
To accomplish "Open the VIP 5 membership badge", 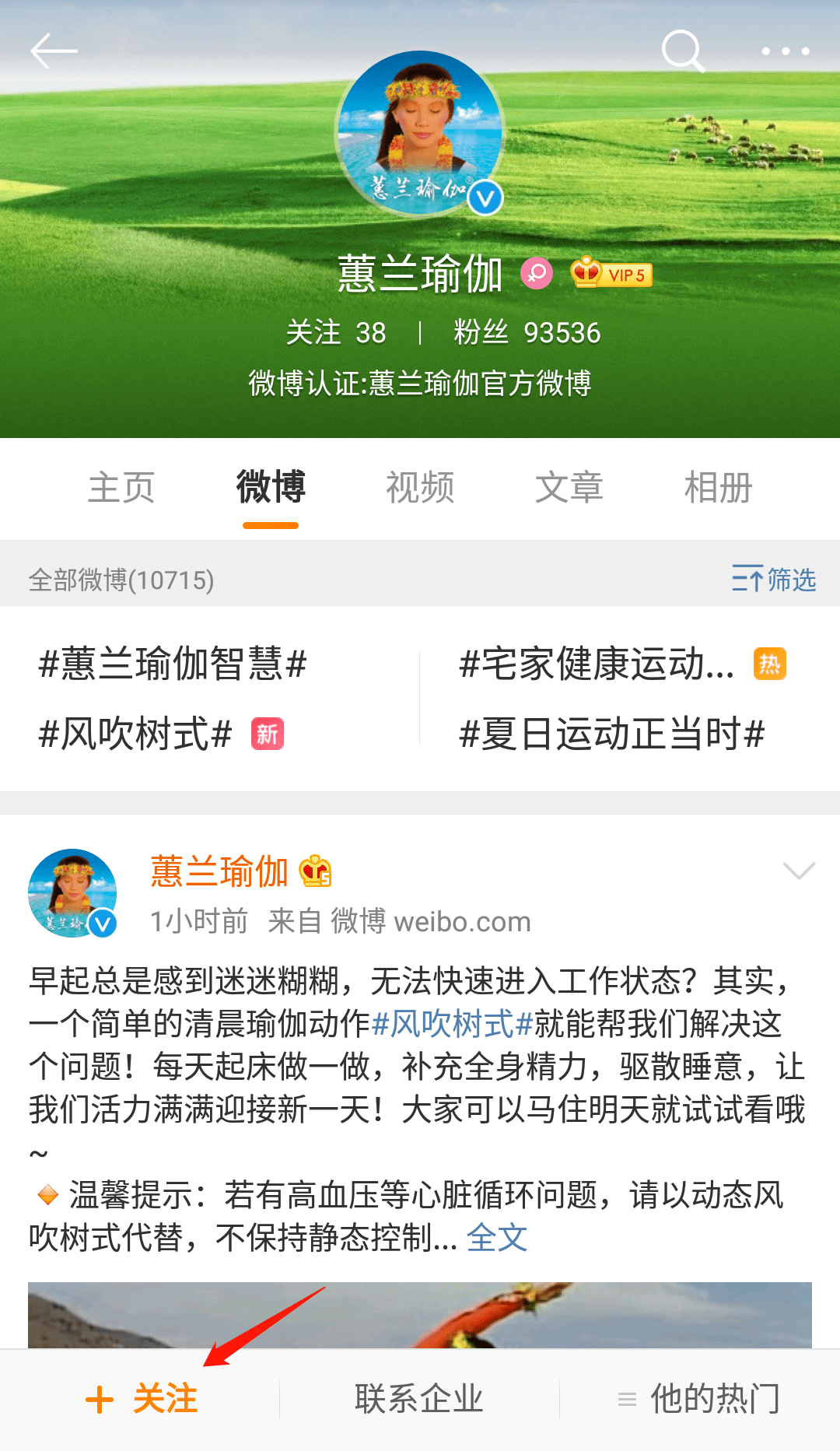I will [611, 274].
